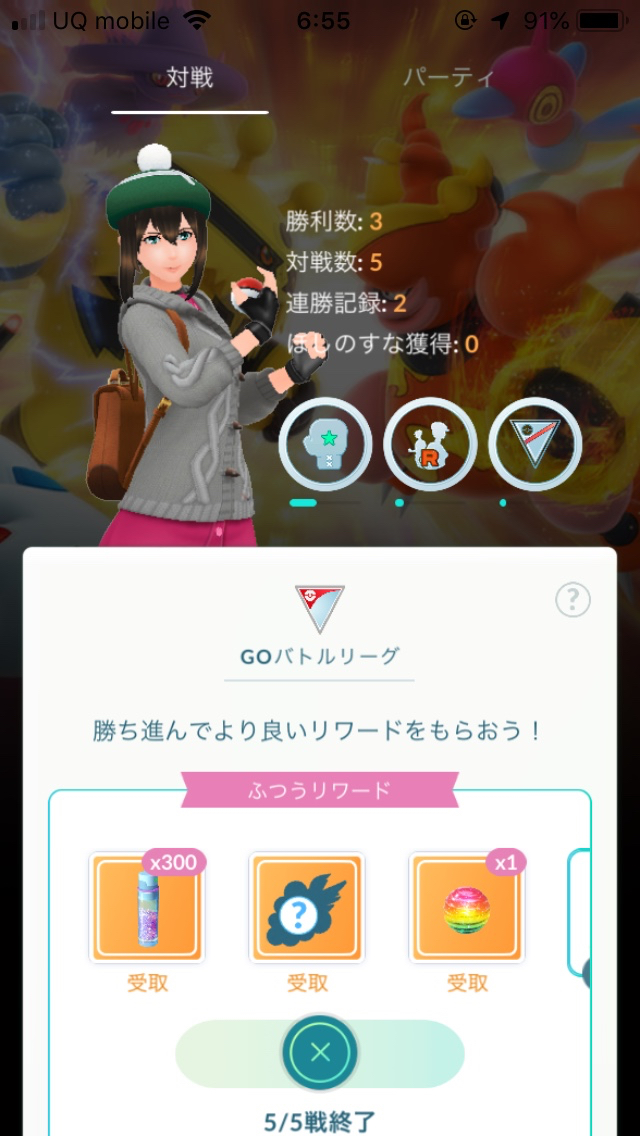Claim the x300 stardust reward
The image size is (640, 1136).
[147, 908]
